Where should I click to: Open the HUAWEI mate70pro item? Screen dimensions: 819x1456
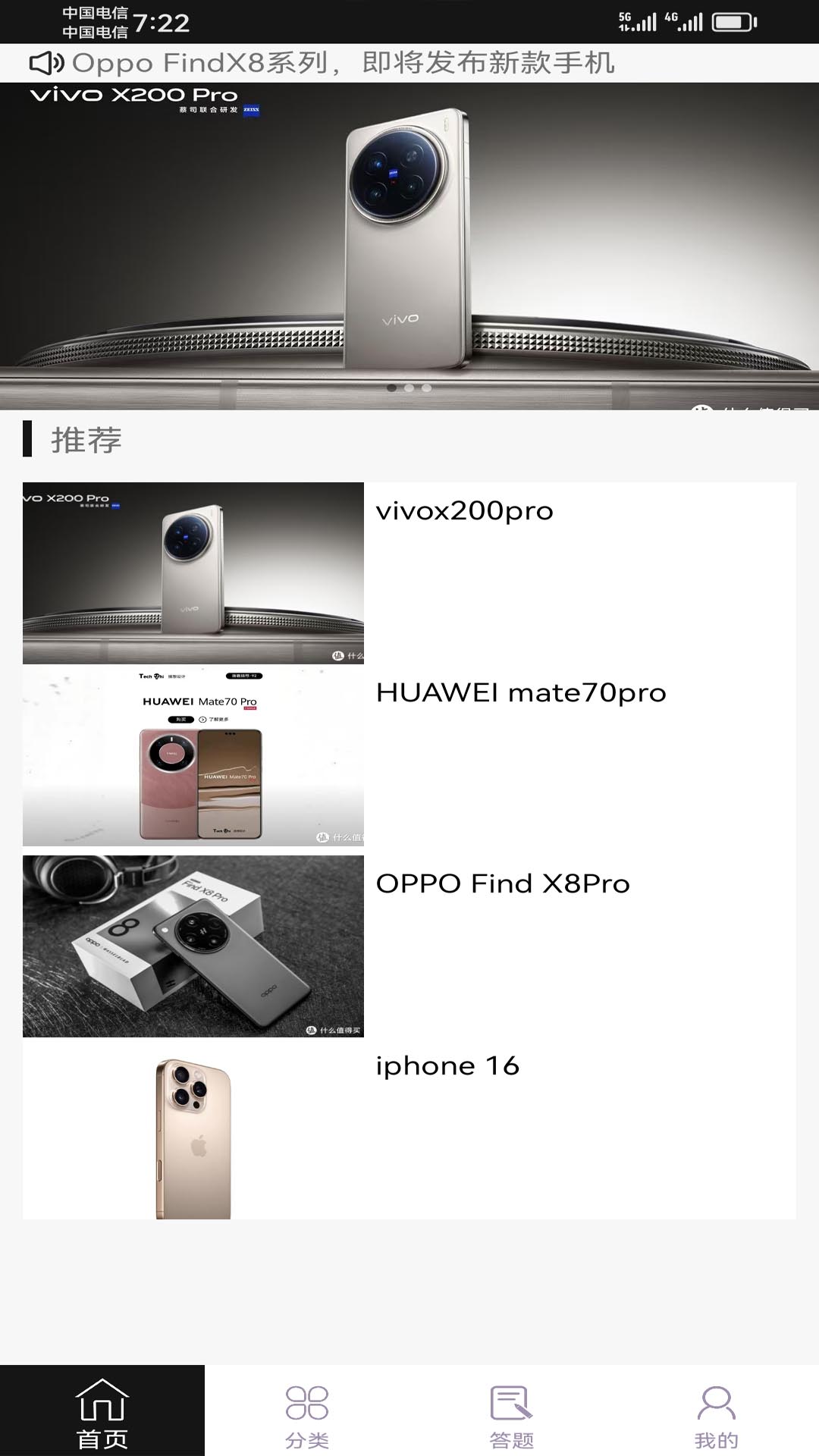[x=409, y=755]
